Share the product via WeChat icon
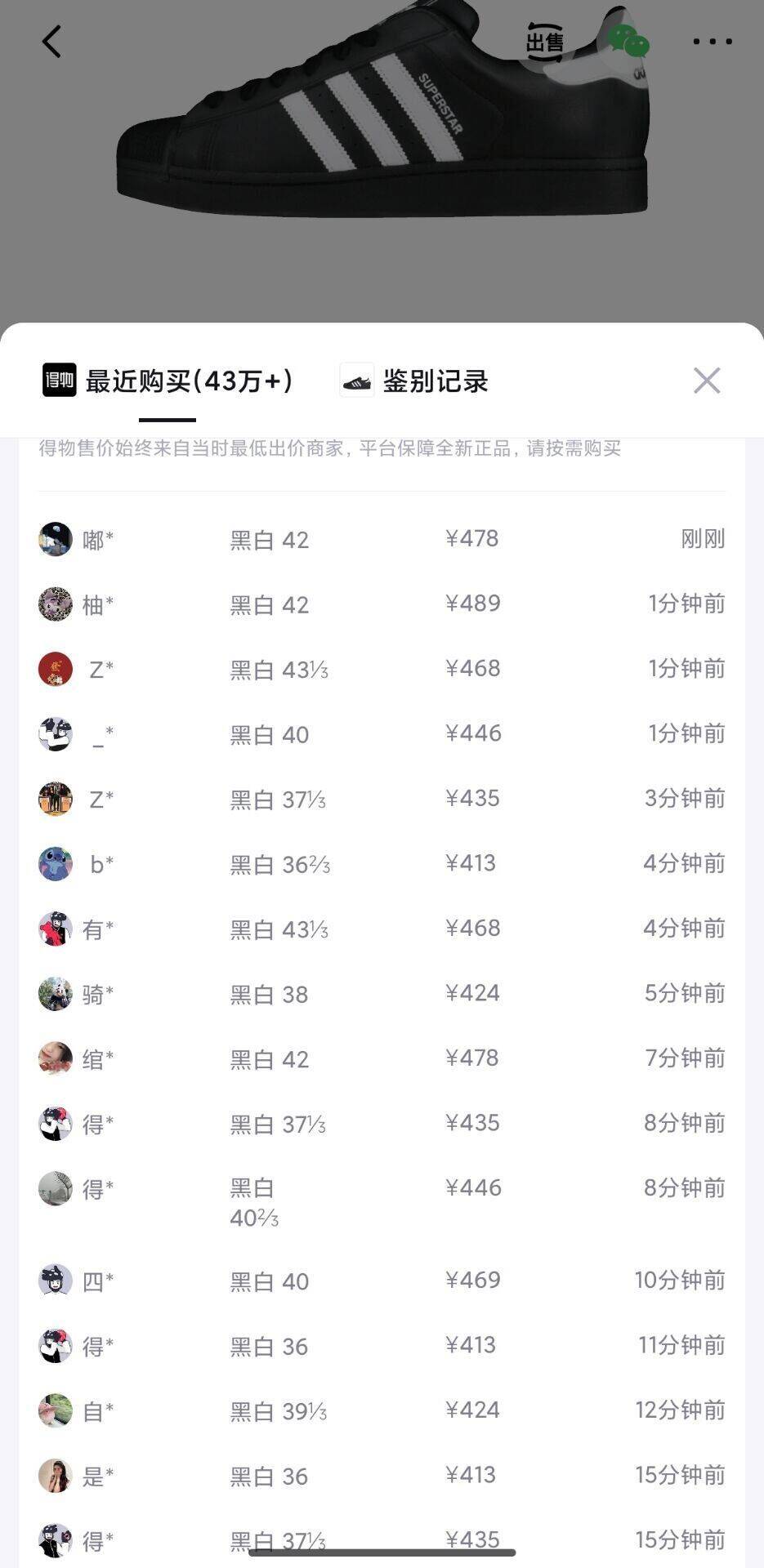764x1568 pixels. pos(628,41)
